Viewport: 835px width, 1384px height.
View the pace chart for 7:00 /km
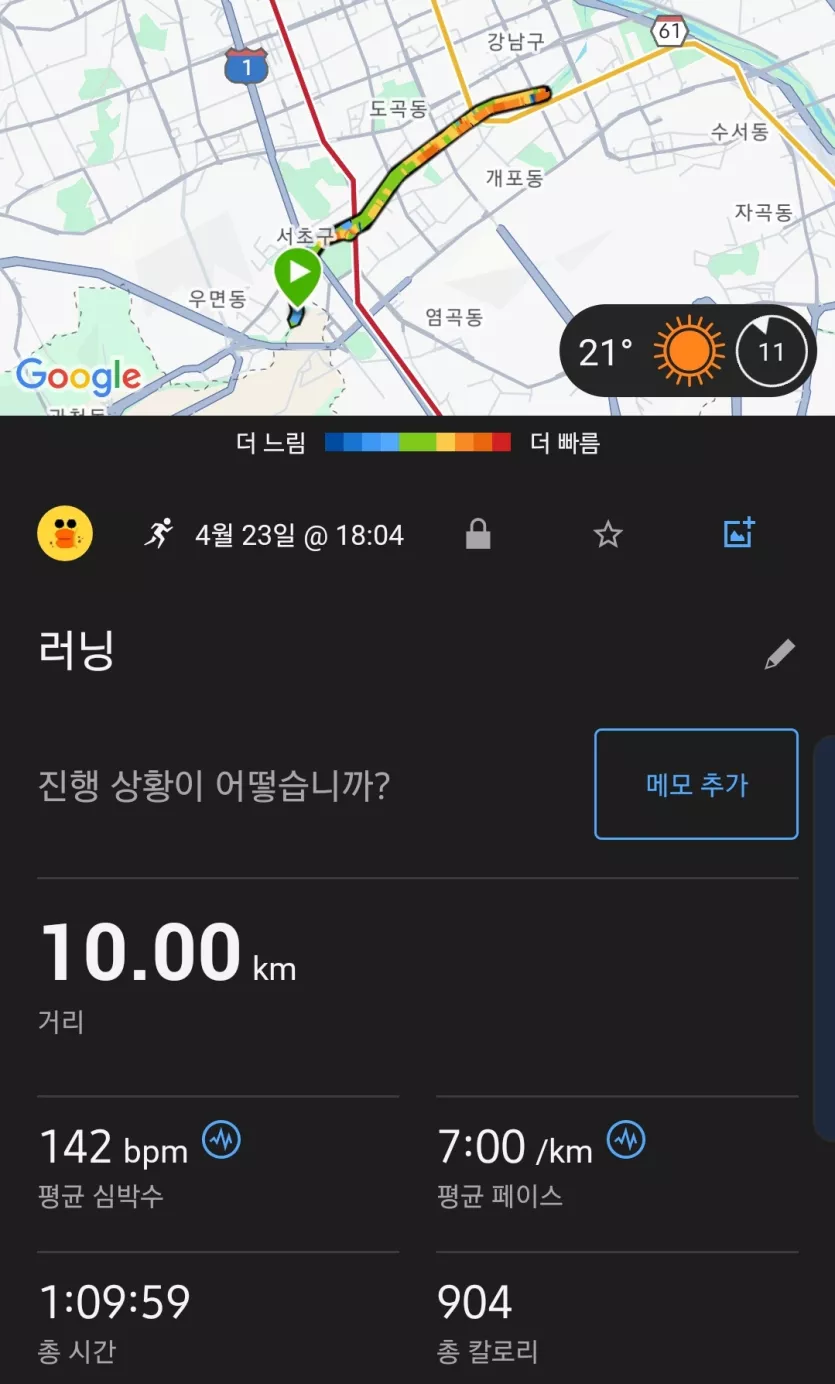pos(626,1139)
